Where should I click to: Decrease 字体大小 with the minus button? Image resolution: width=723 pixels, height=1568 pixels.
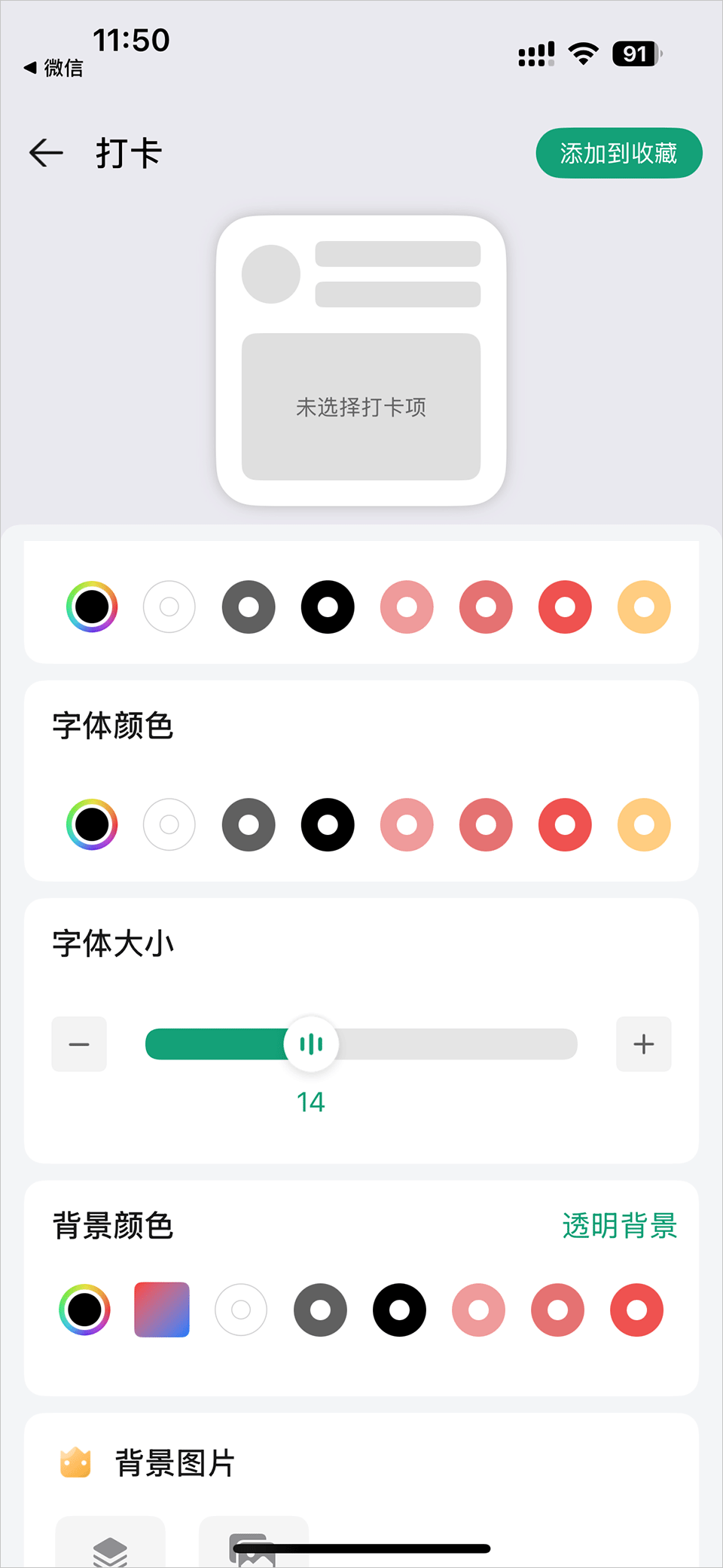(79, 1044)
